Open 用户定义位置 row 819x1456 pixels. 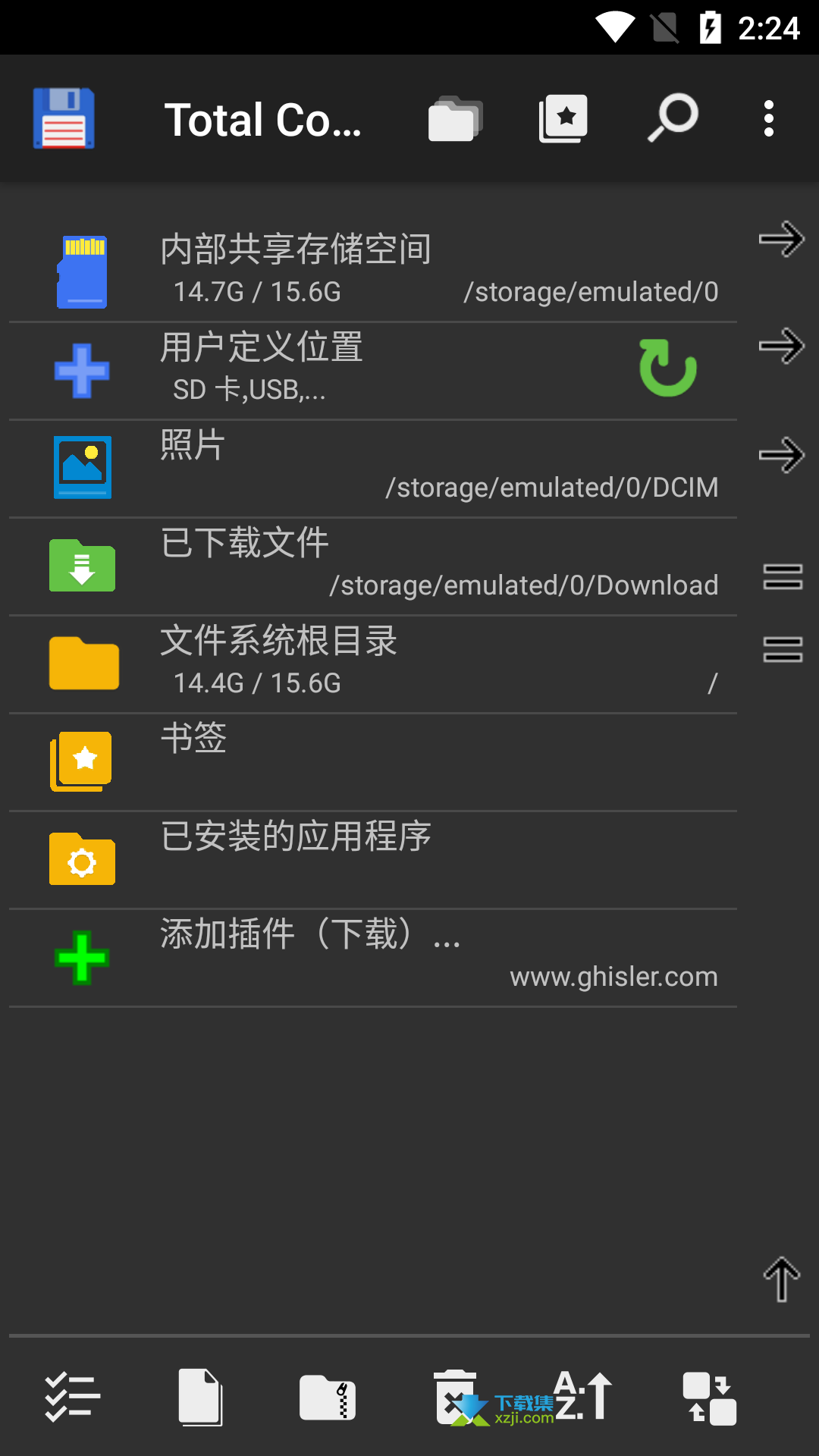[x=373, y=370]
